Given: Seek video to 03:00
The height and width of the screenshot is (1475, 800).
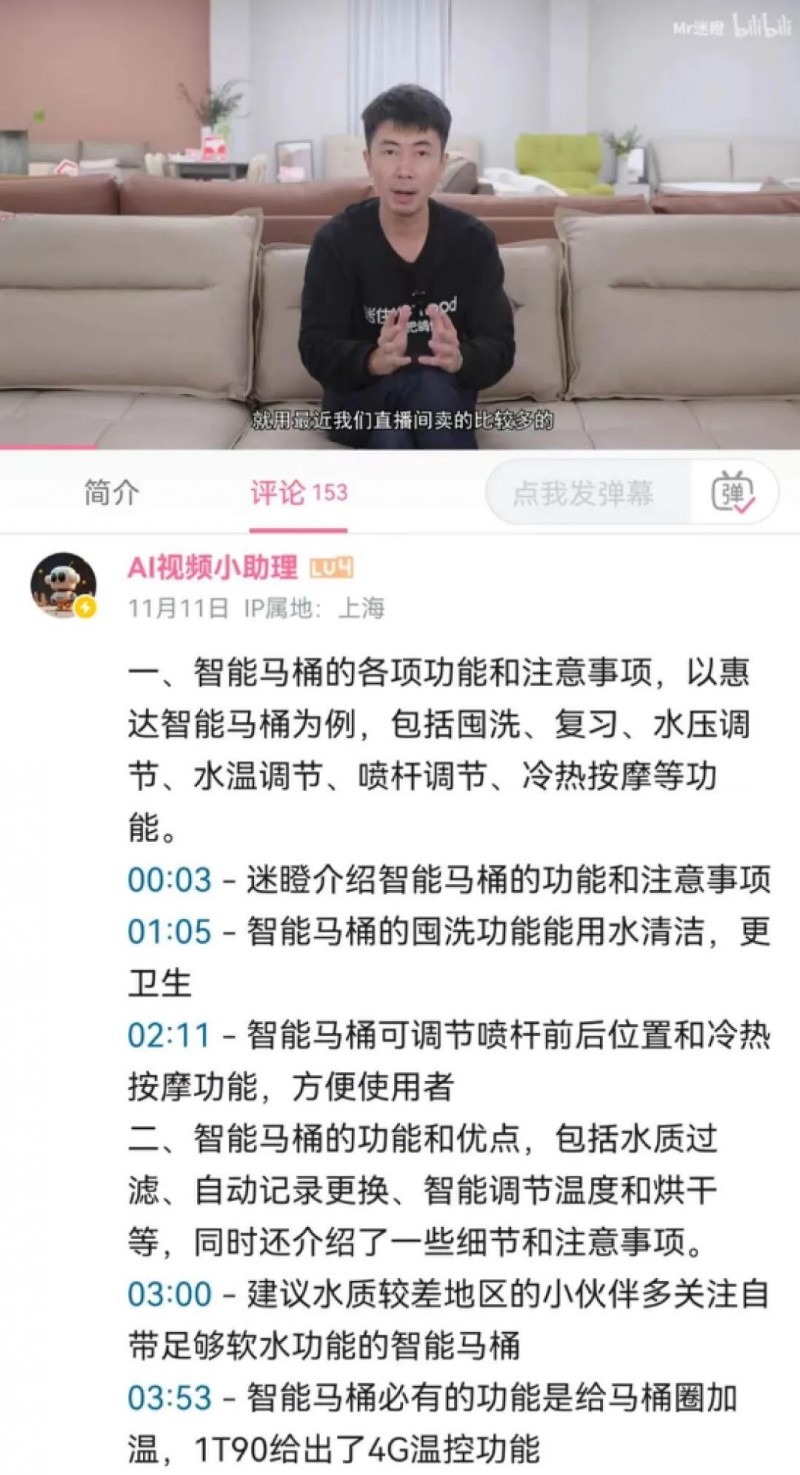Looking at the screenshot, I should point(170,1294).
